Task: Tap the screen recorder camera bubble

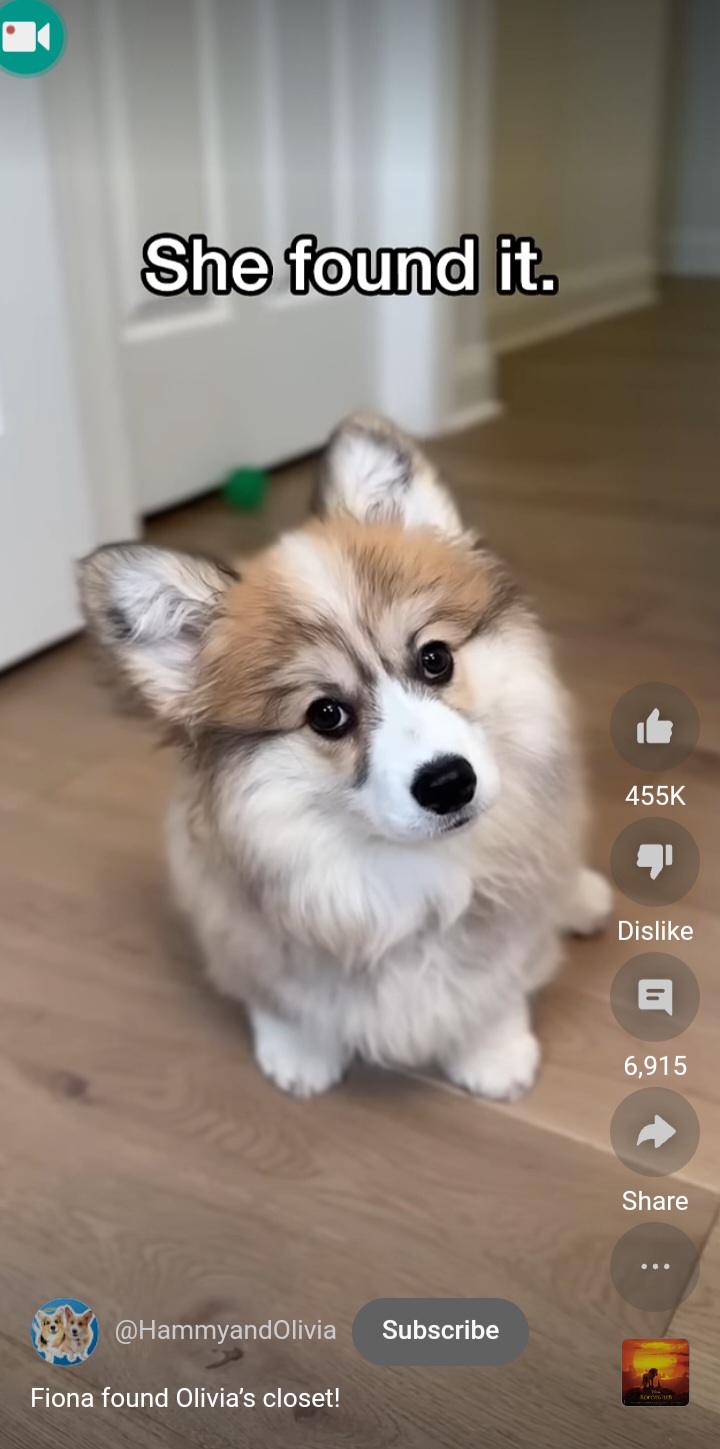Action: [x=27, y=36]
